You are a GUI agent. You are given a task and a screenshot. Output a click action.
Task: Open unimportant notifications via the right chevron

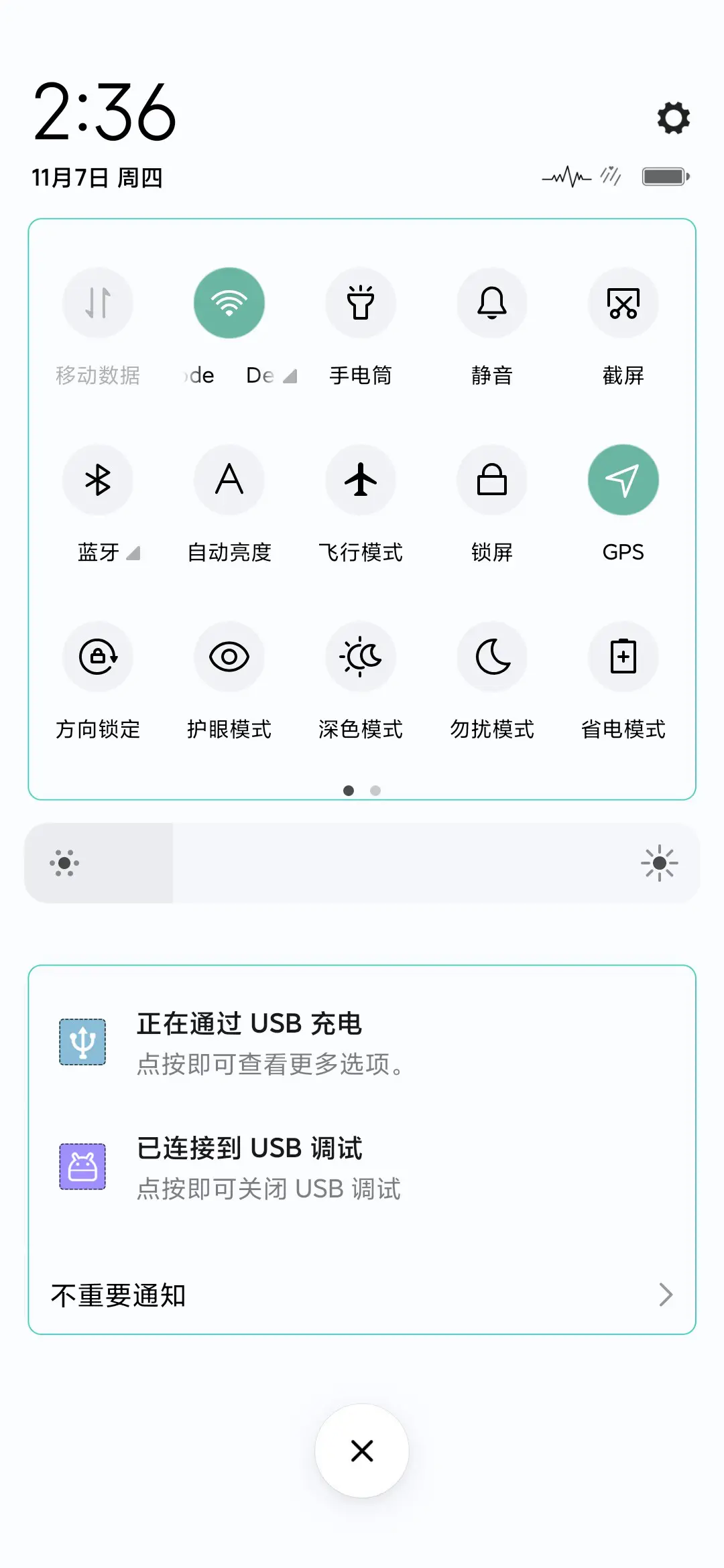point(664,1294)
